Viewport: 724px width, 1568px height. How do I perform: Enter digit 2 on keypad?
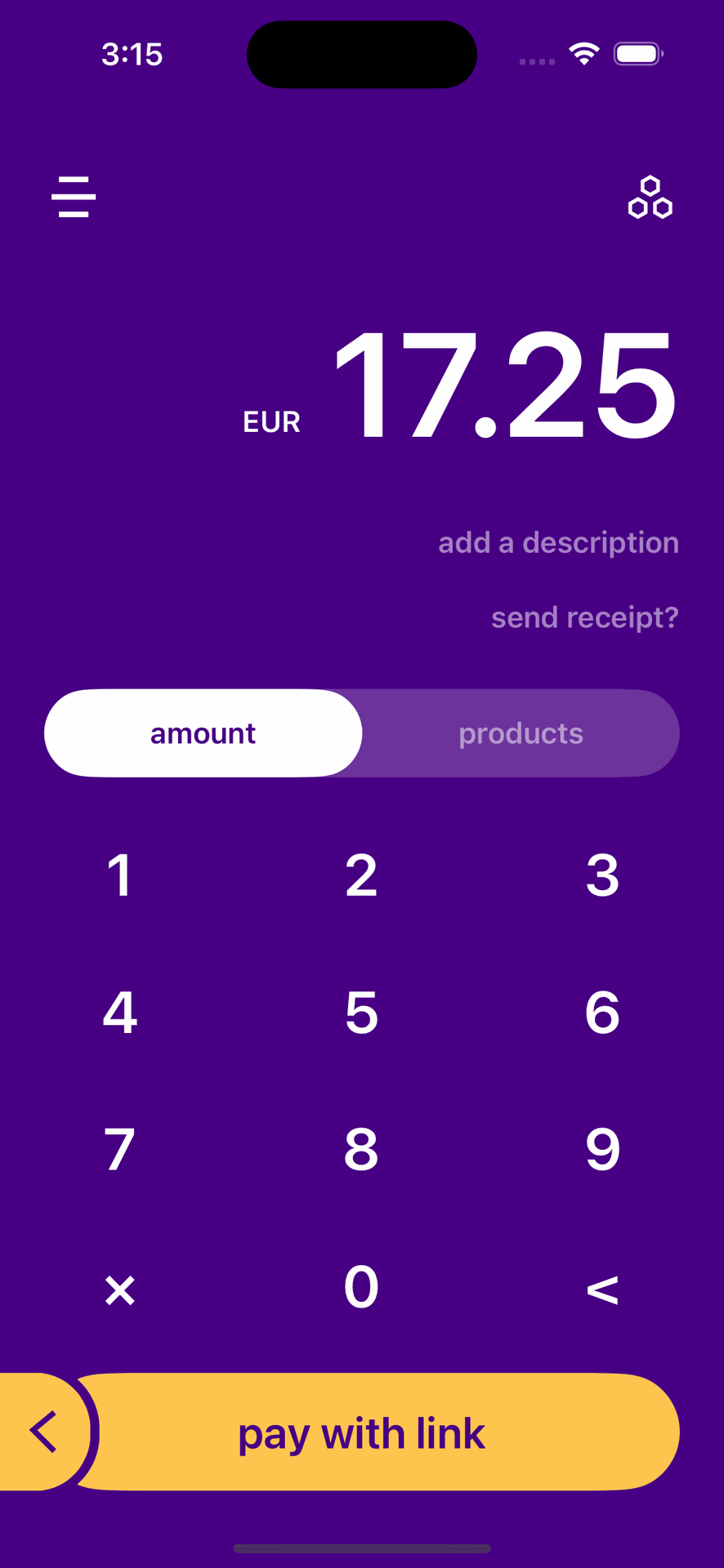(361, 875)
